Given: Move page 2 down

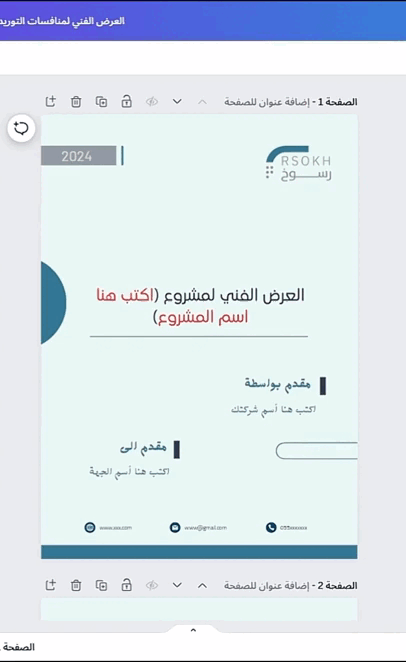Looking at the screenshot, I should [x=177, y=585].
